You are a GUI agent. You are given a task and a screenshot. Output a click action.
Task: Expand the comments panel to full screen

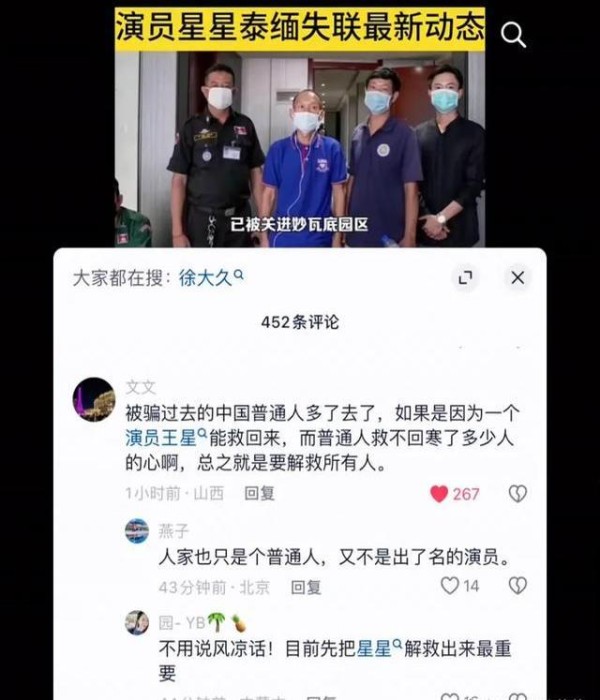click(466, 278)
